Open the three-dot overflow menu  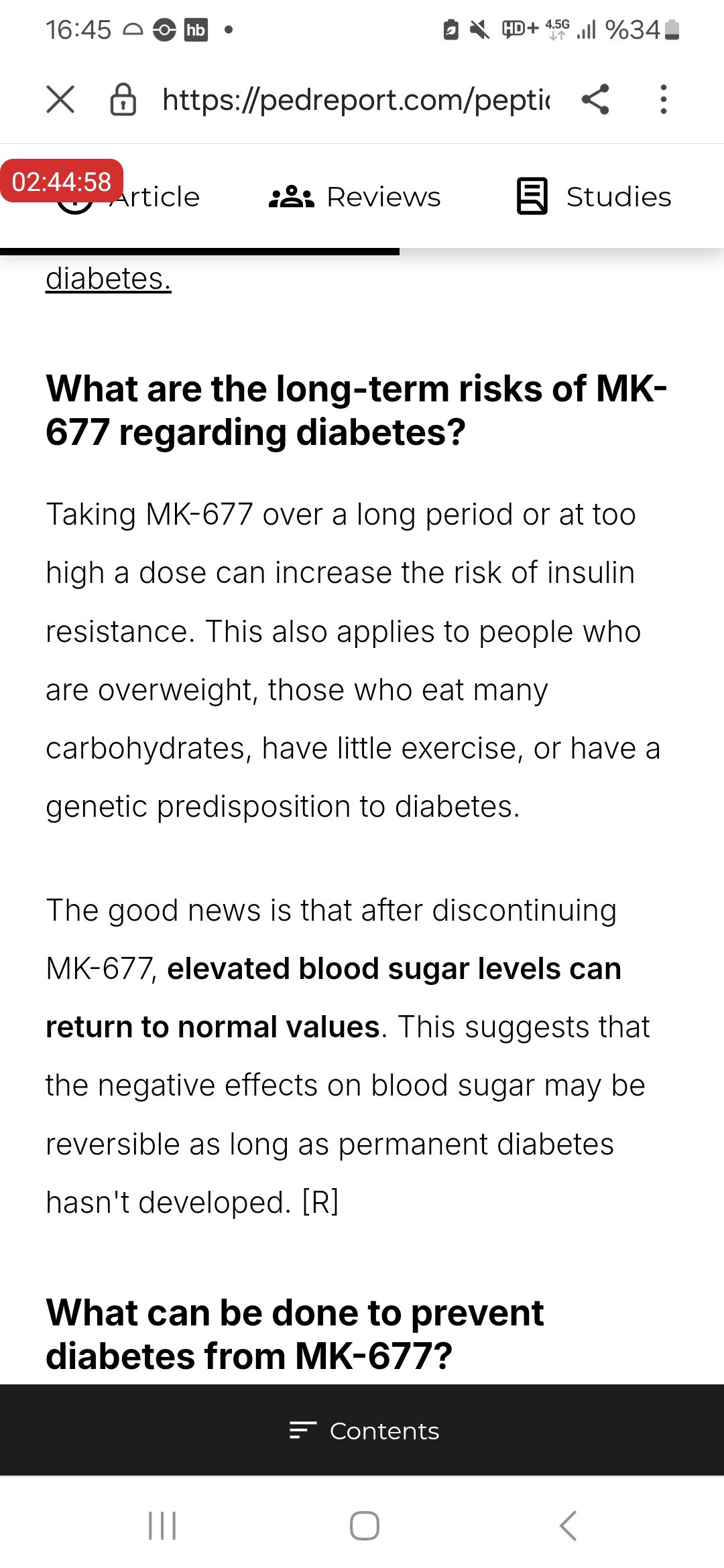point(663,100)
